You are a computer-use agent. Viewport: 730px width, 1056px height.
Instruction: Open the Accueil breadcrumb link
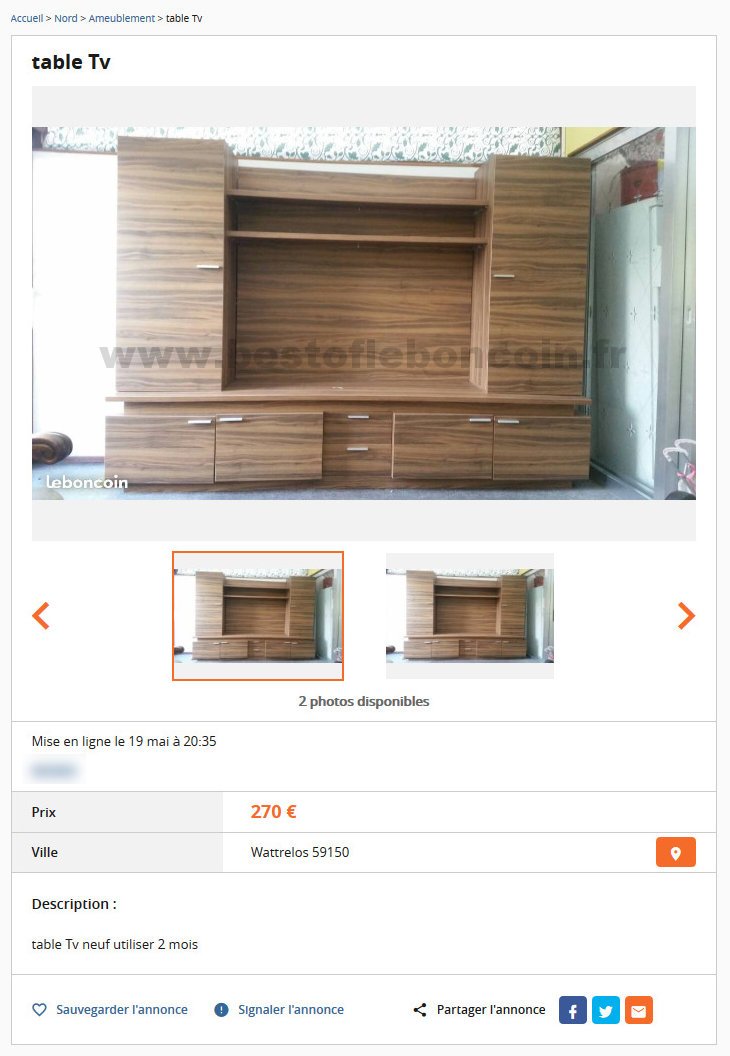point(26,18)
